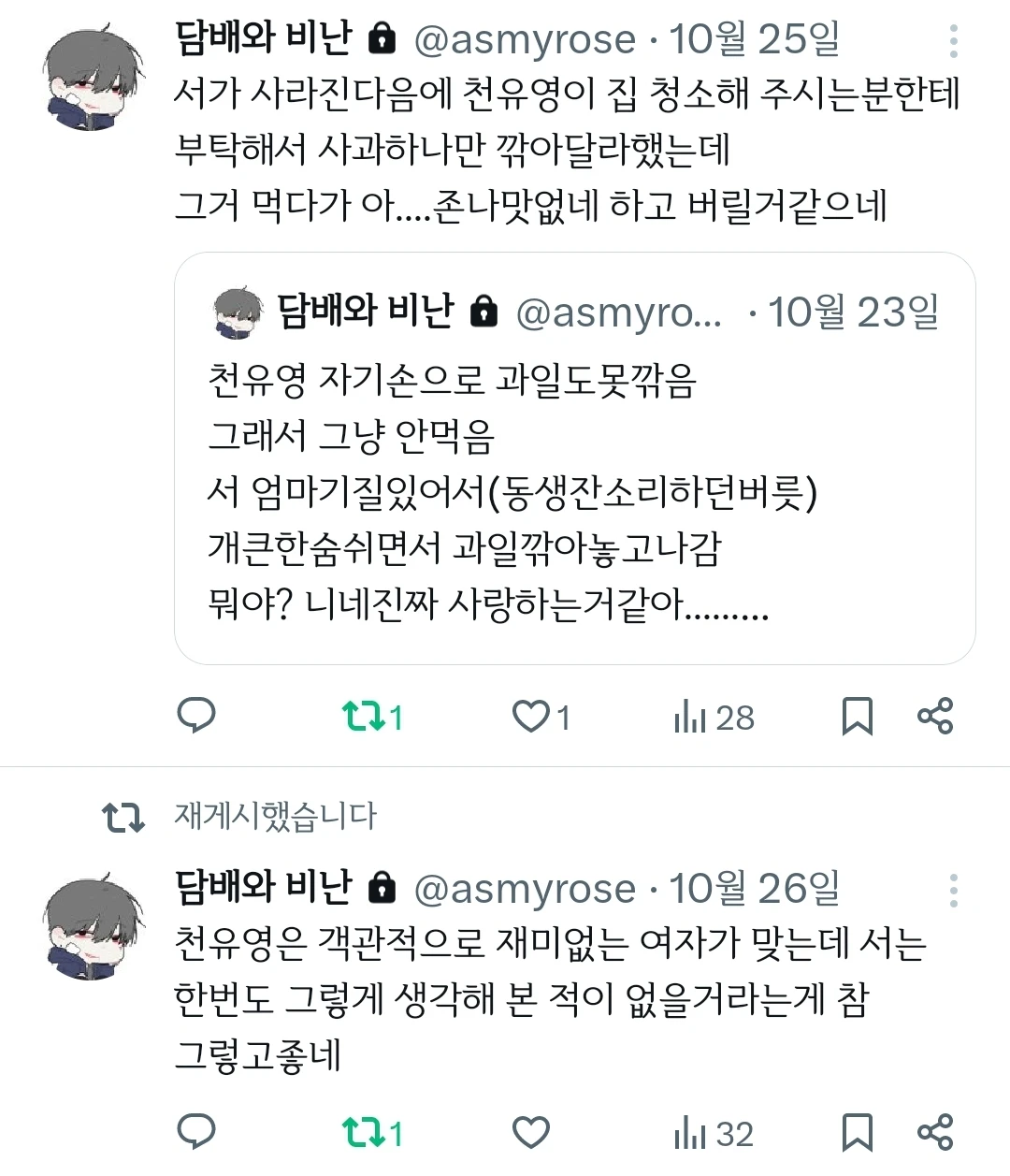Open overflow menu on the 10월 26일 post
Viewport: 1010px width, 1176px height.
click(953, 891)
